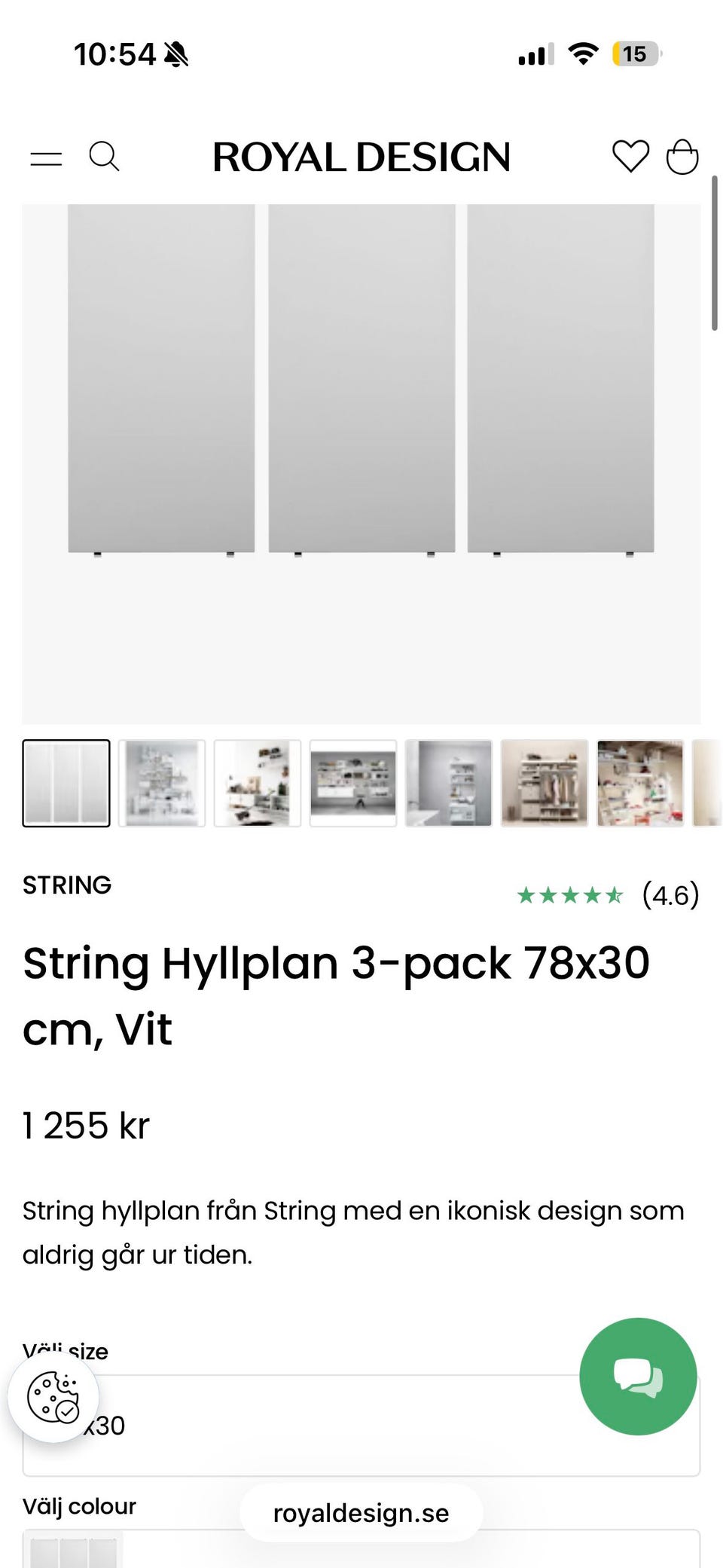The width and height of the screenshot is (723, 1568).
Task: Tap the STRING brand label
Action: (66, 885)
